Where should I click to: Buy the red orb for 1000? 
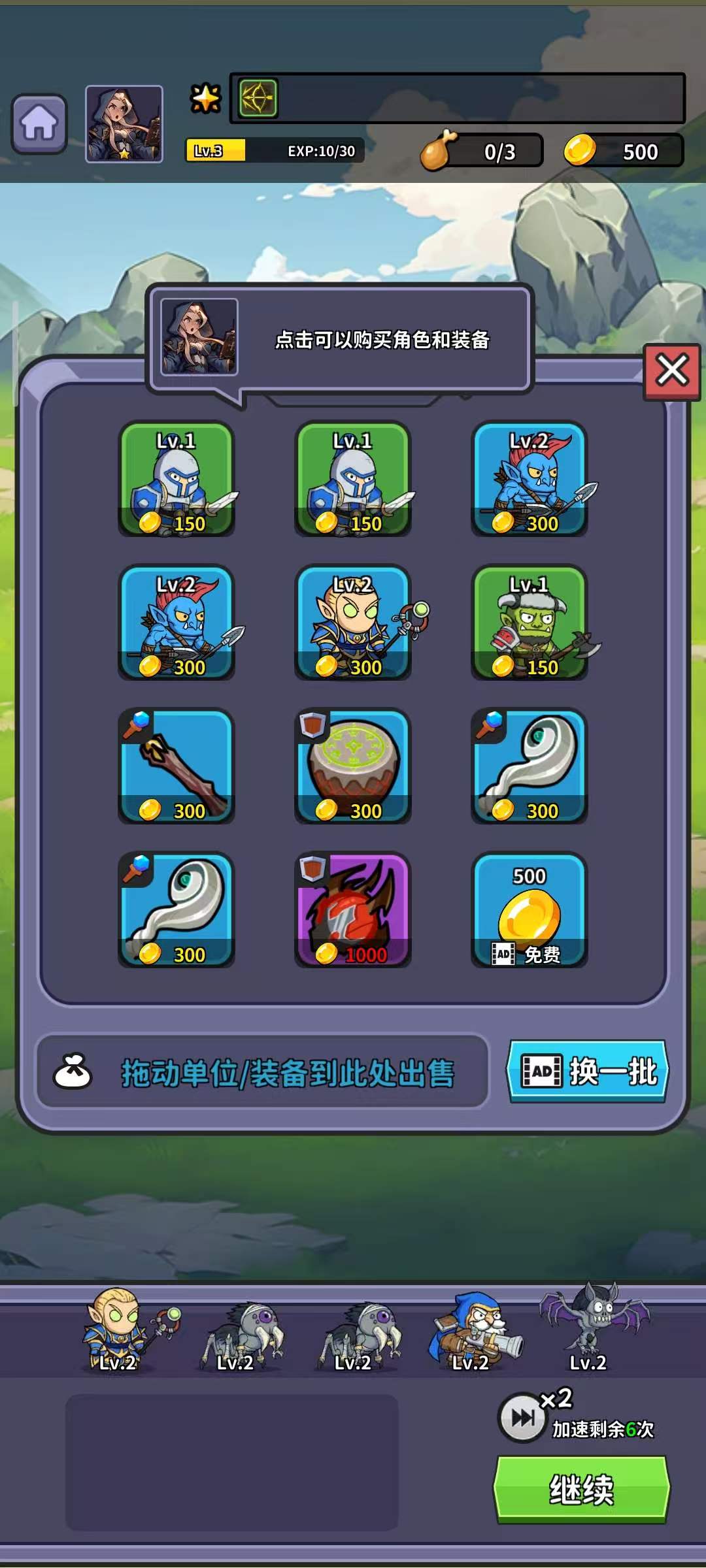pos(353,909)
